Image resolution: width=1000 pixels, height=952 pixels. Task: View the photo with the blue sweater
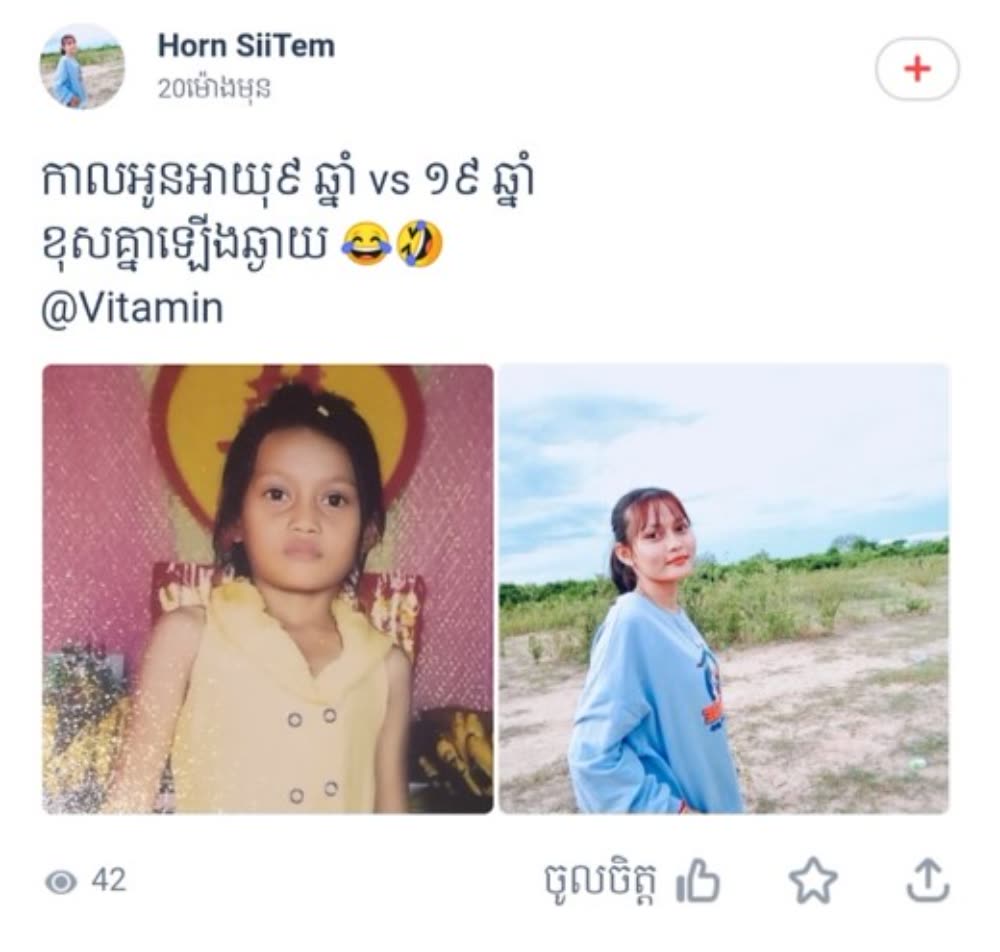pos(723,588)
